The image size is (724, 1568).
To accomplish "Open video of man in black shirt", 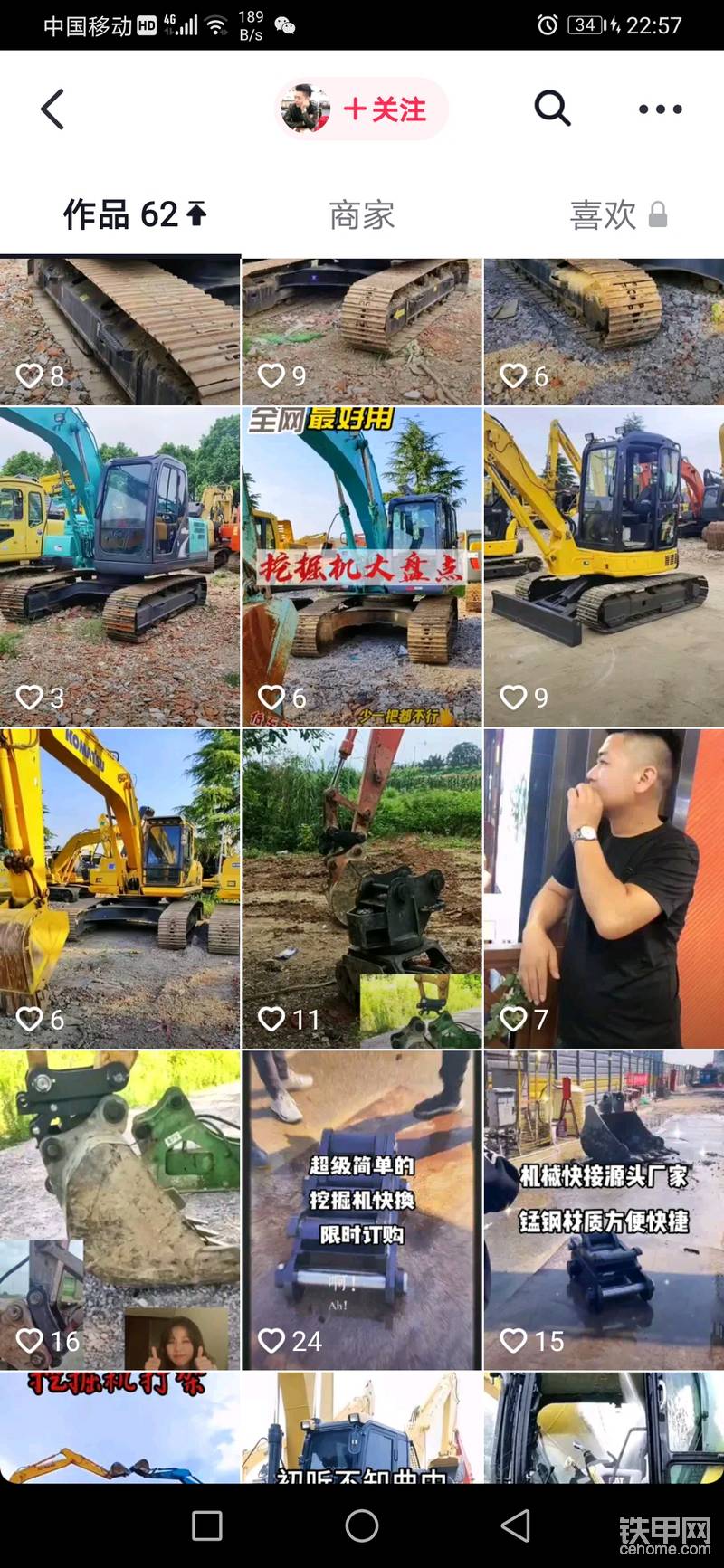I will click(x=604, y=889).
